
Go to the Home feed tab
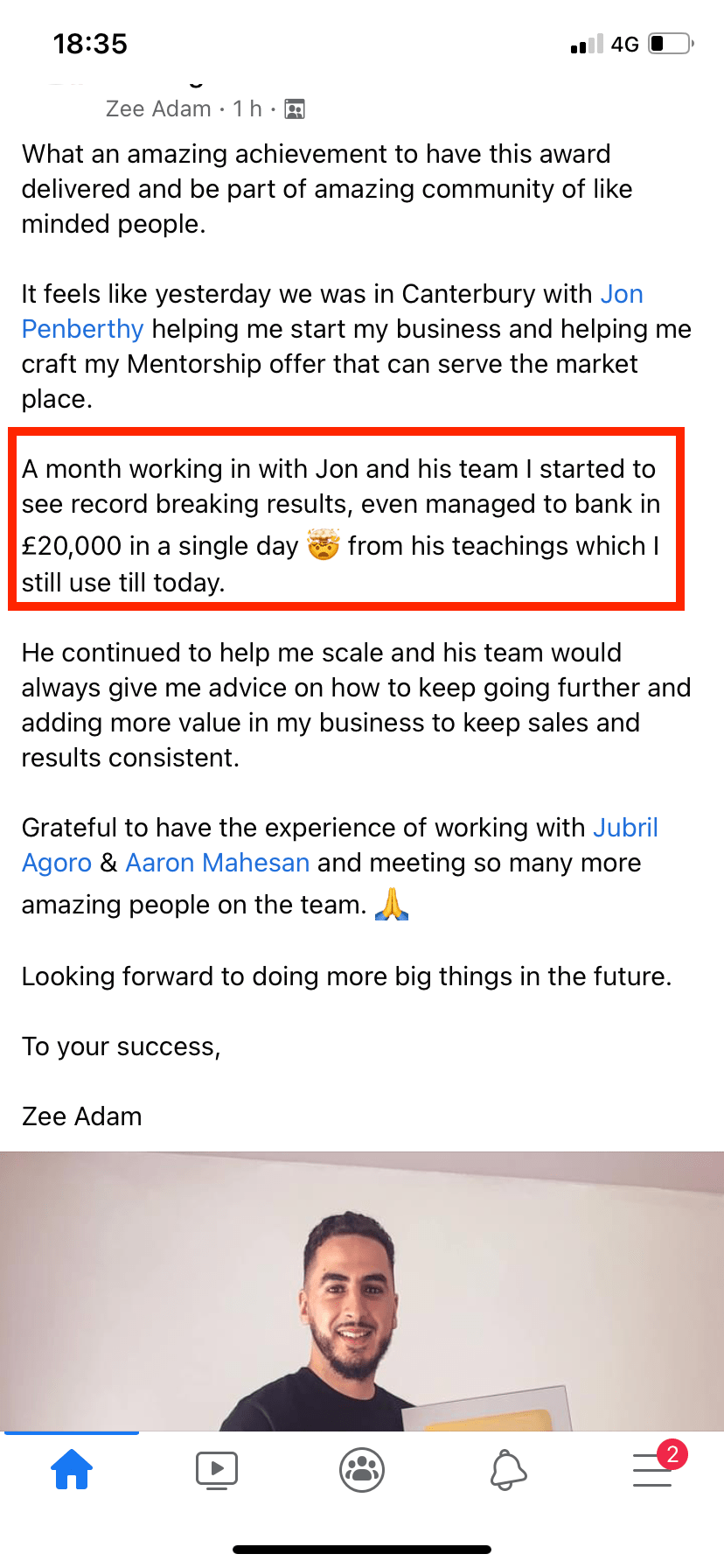(x=72, y=1470)
